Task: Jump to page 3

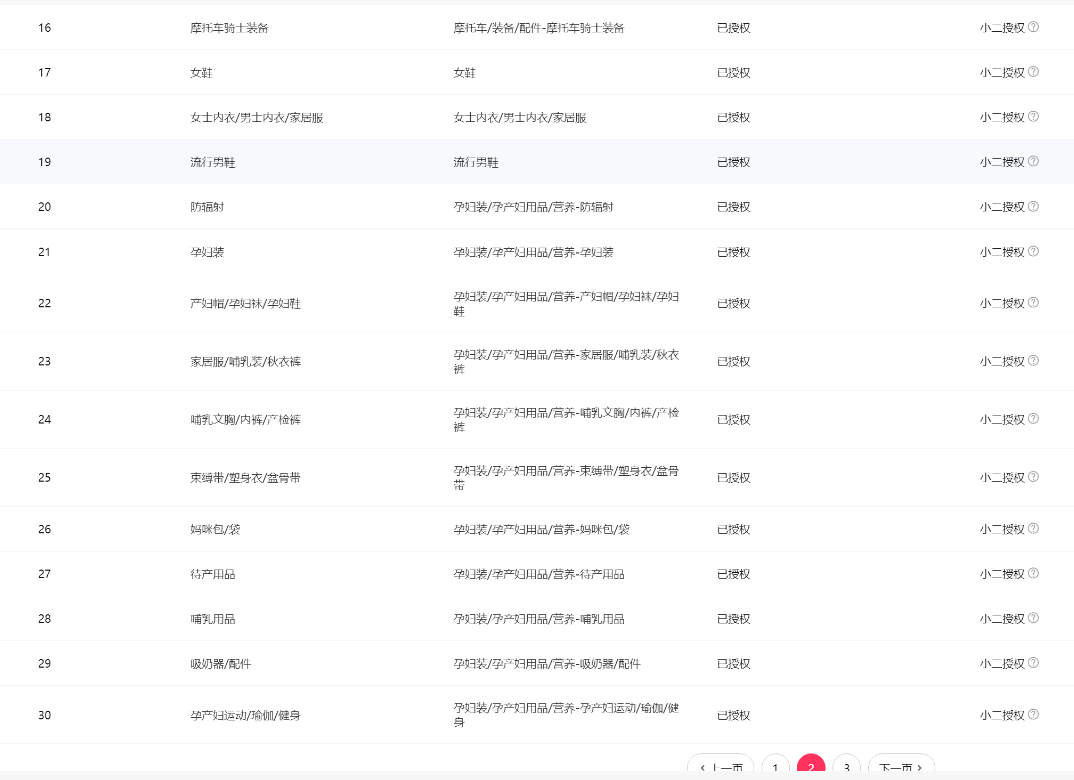Action: 846,767
